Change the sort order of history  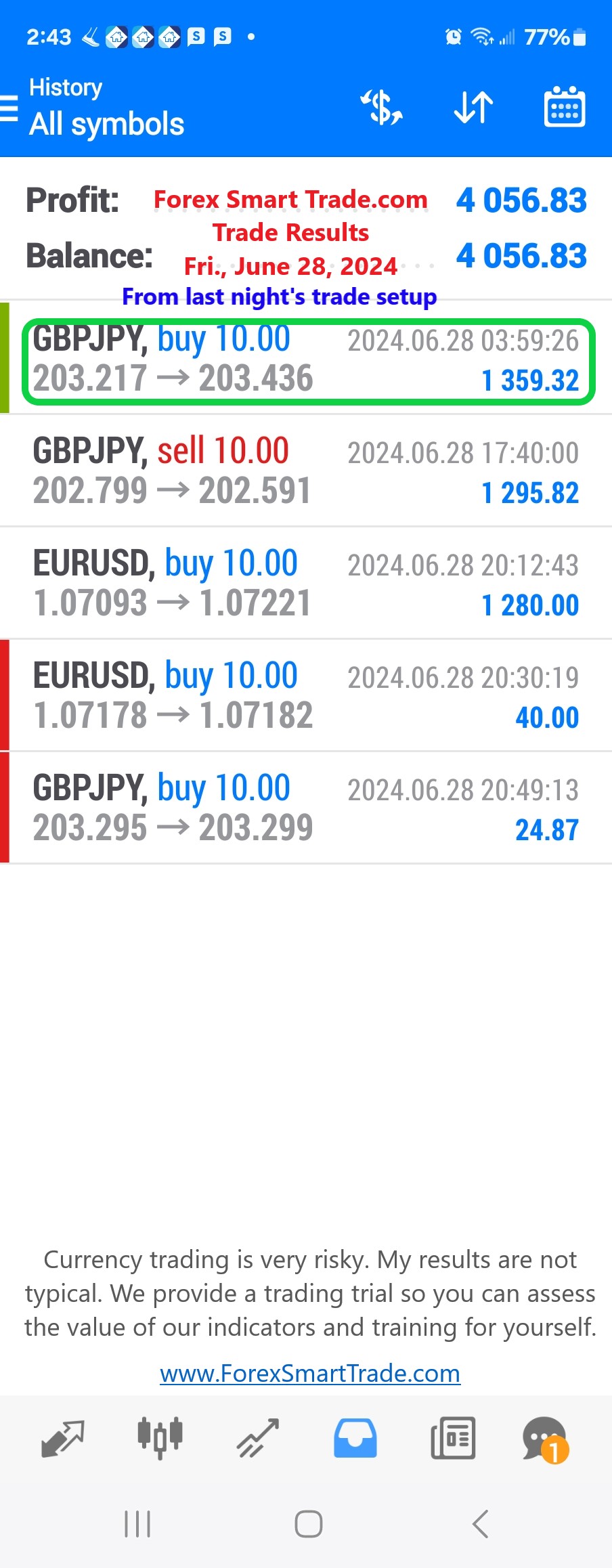click(473, 108)
